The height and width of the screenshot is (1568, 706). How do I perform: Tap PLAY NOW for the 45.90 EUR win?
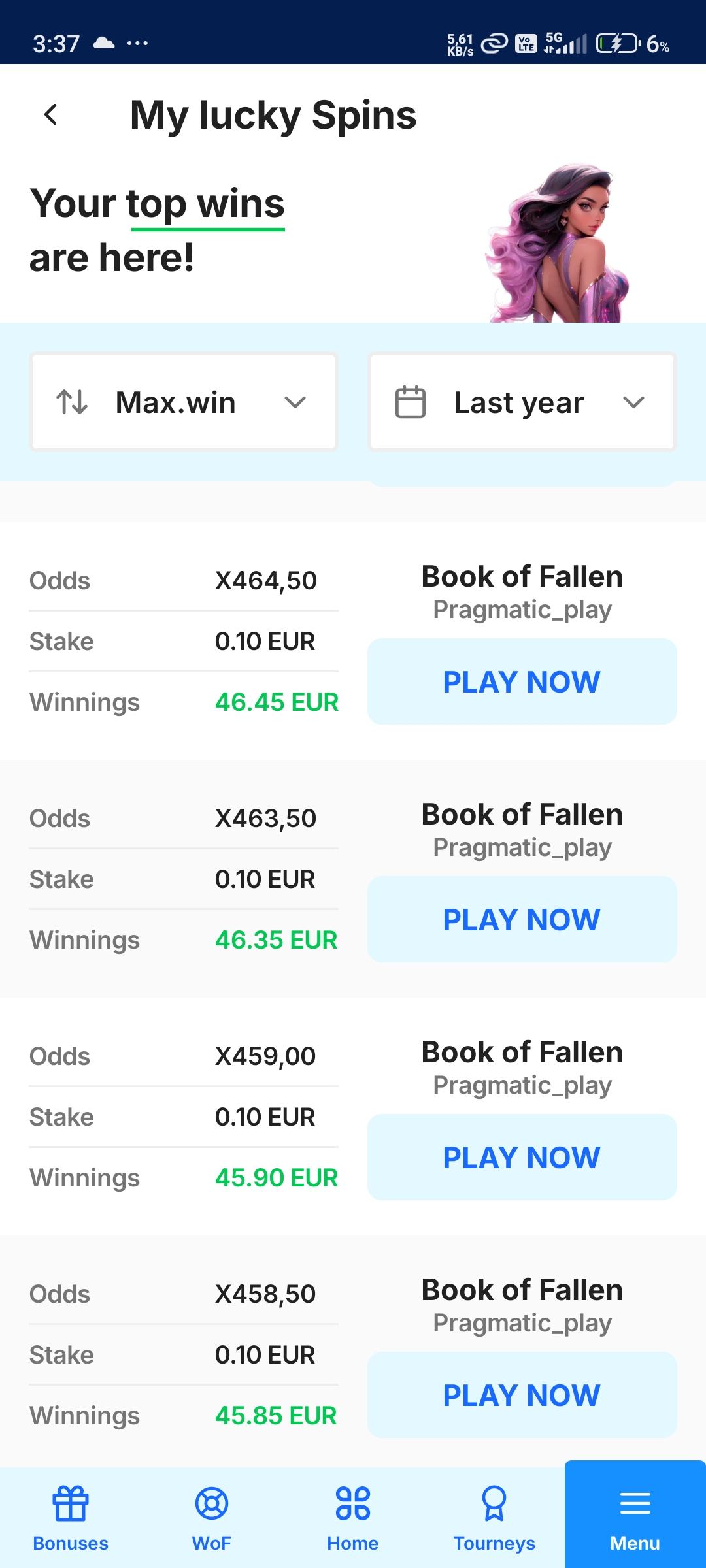(522, 1157)
